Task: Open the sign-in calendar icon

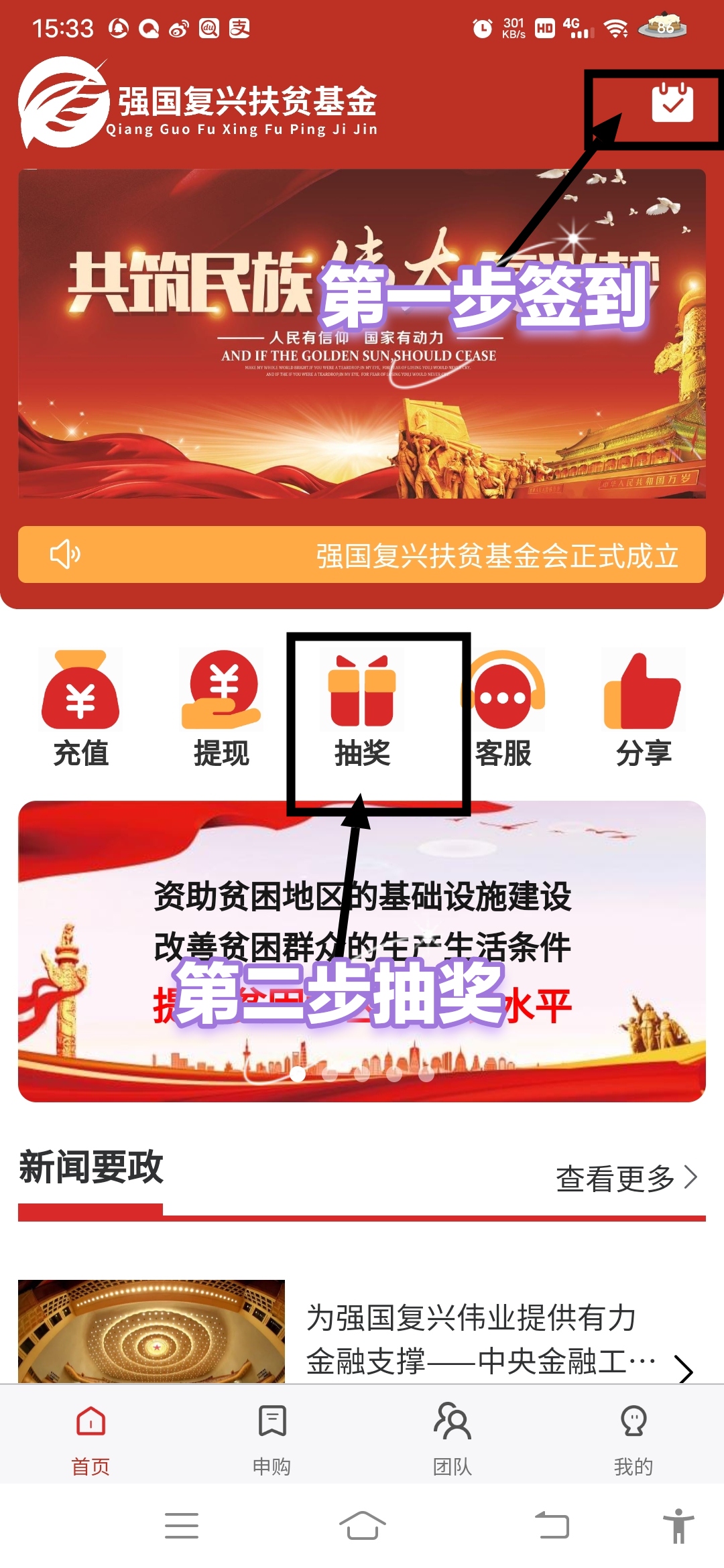Action: coord(672,103)
